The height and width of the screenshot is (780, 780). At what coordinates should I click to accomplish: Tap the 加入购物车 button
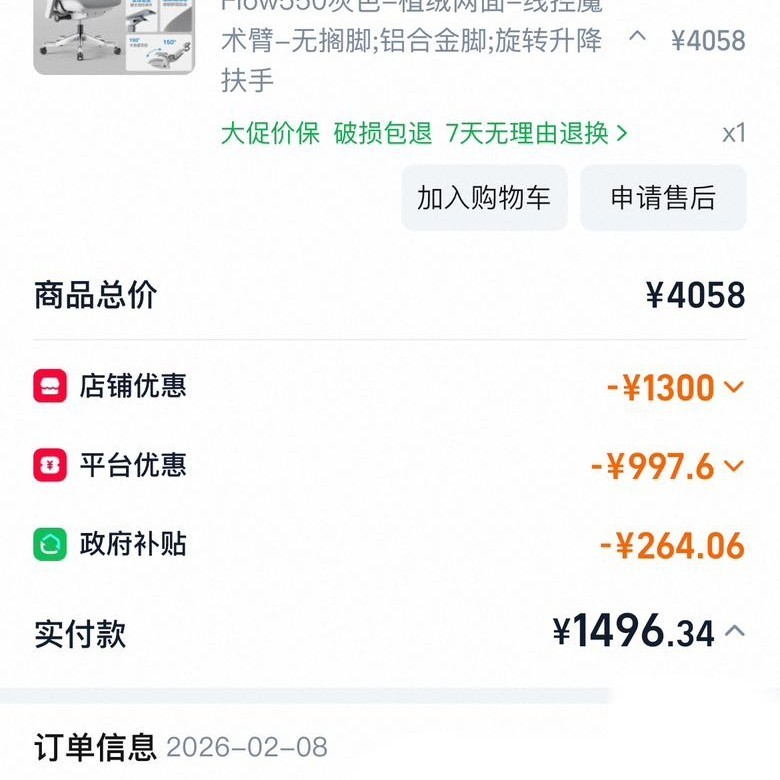(484, 198)
